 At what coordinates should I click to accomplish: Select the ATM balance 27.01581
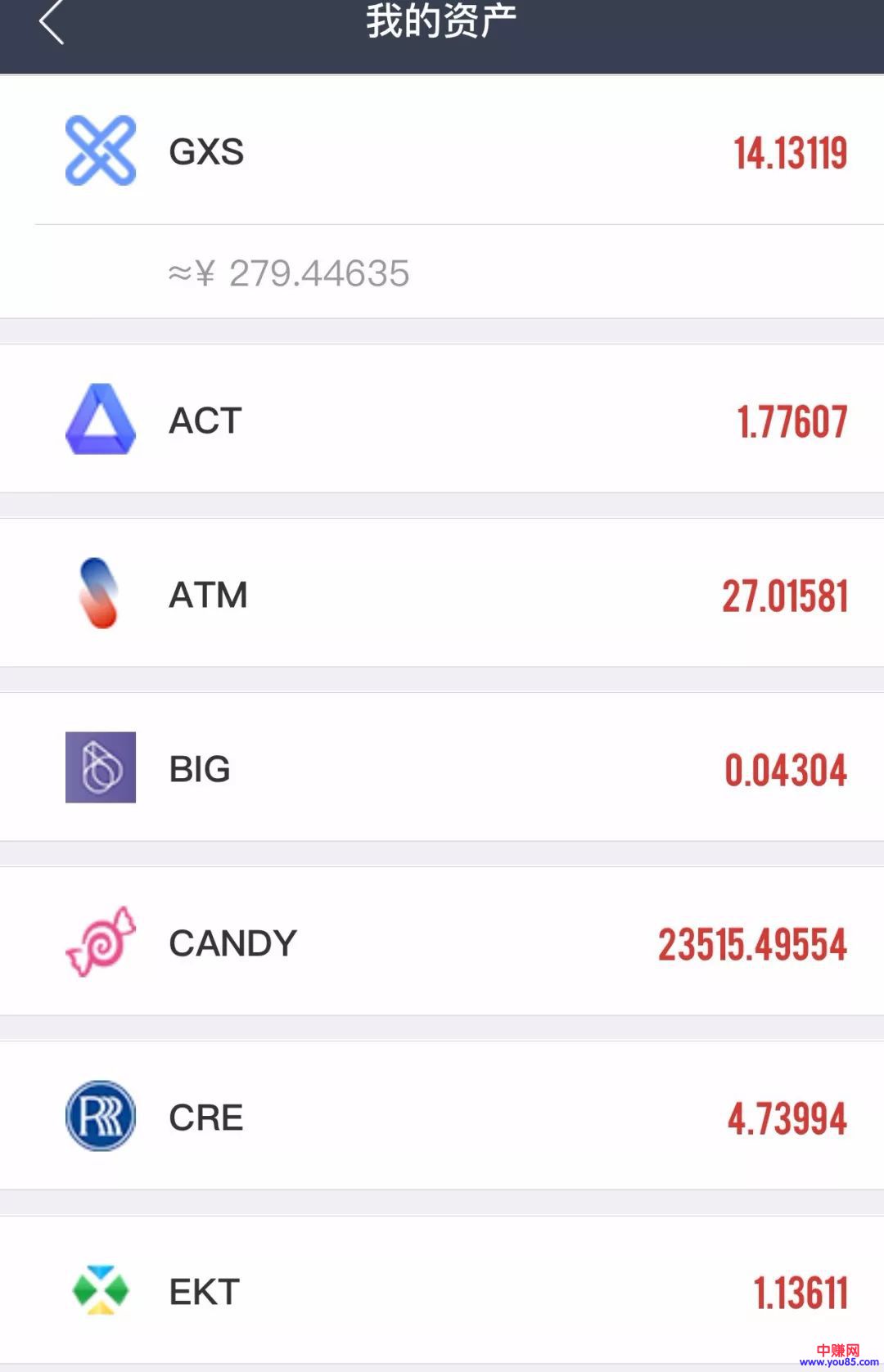[787, 594]
